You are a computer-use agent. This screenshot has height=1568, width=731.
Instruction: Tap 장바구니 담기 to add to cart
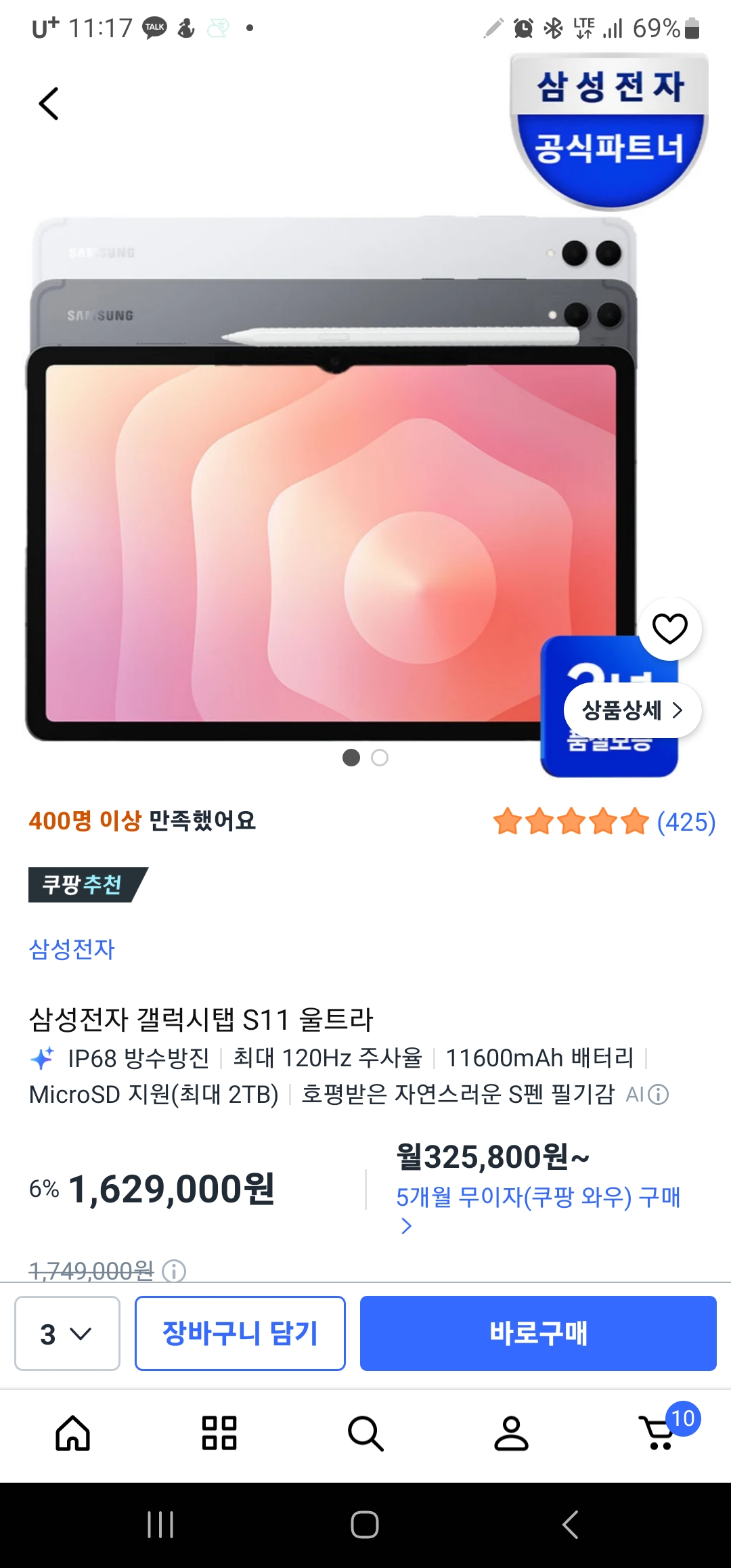(x=240, y=1333)
